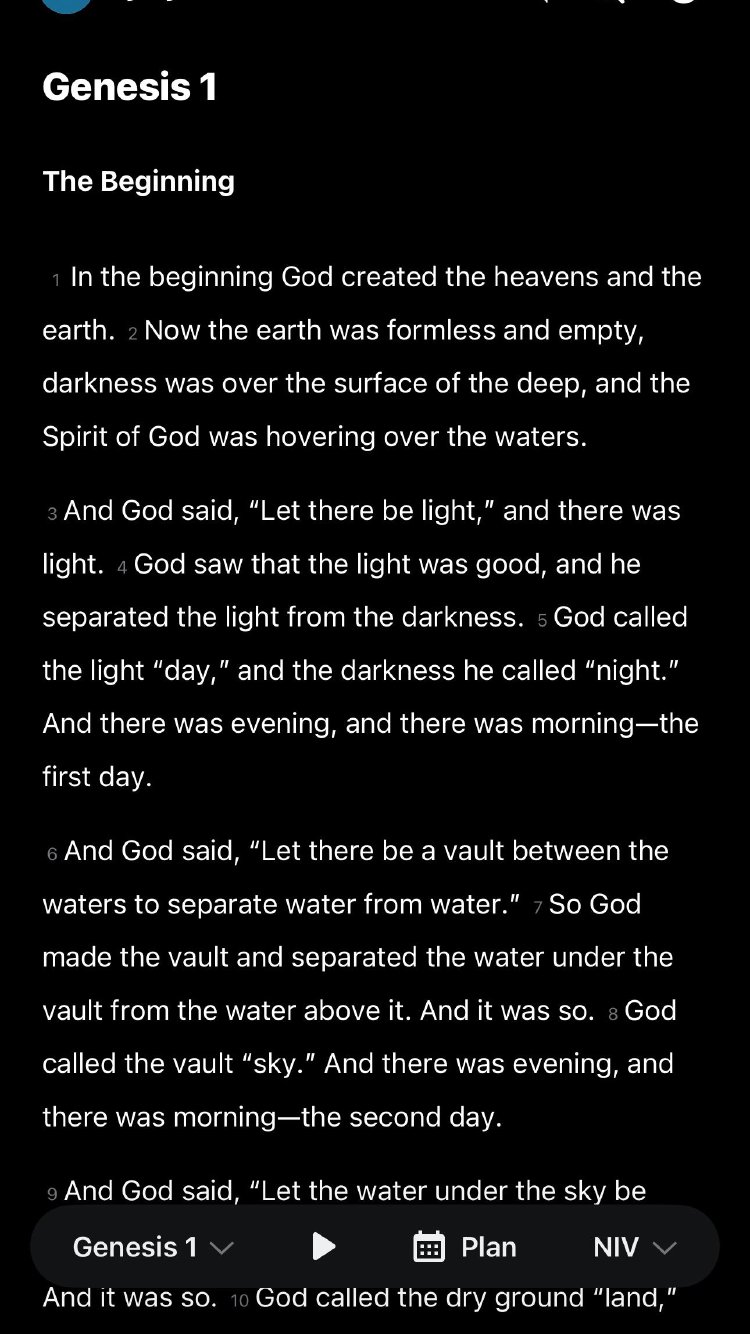Play audio of this chapter
Viewport: 750px width, 1334px height.
(x=323, y=1247)
